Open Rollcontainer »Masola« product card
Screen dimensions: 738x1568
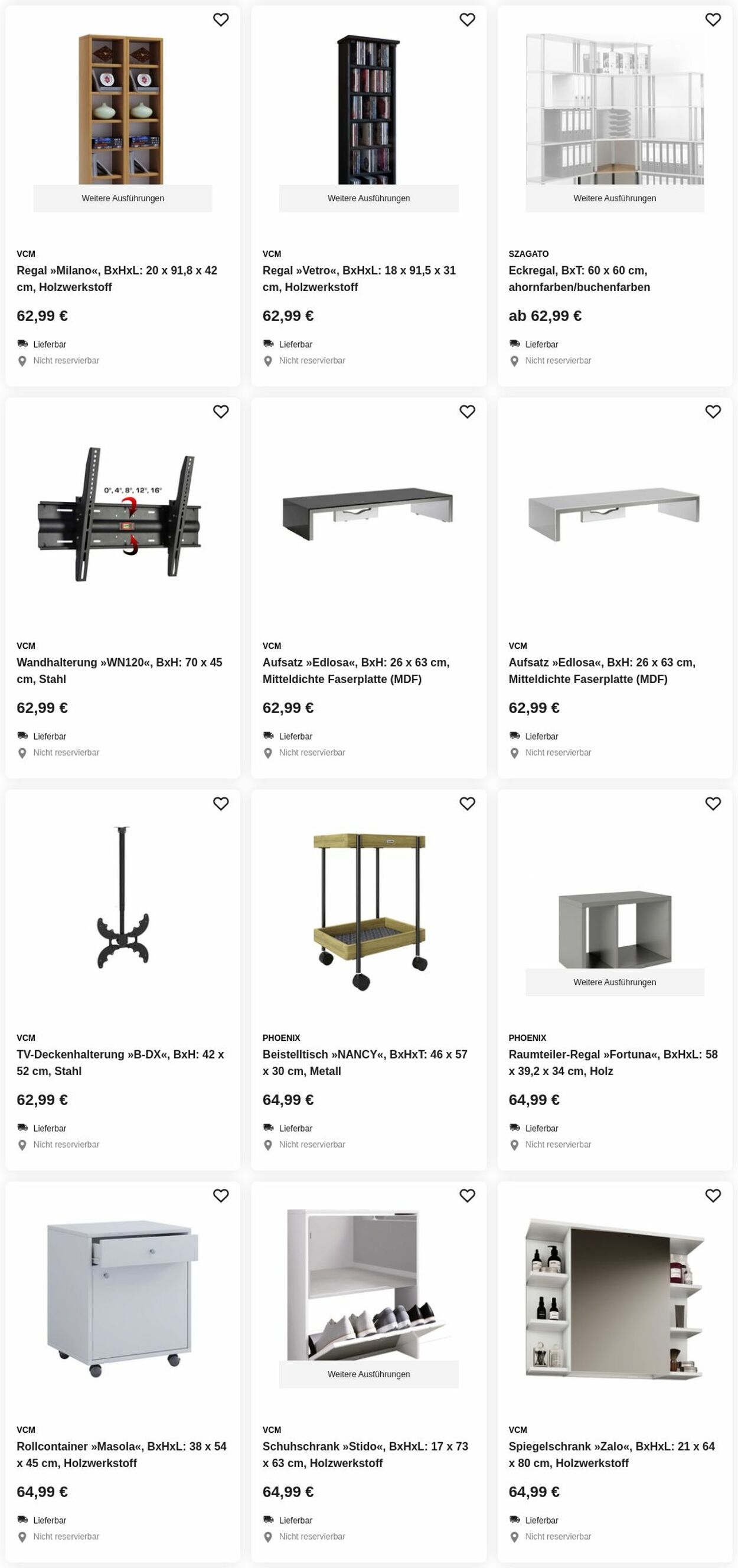click(121, 1454)
